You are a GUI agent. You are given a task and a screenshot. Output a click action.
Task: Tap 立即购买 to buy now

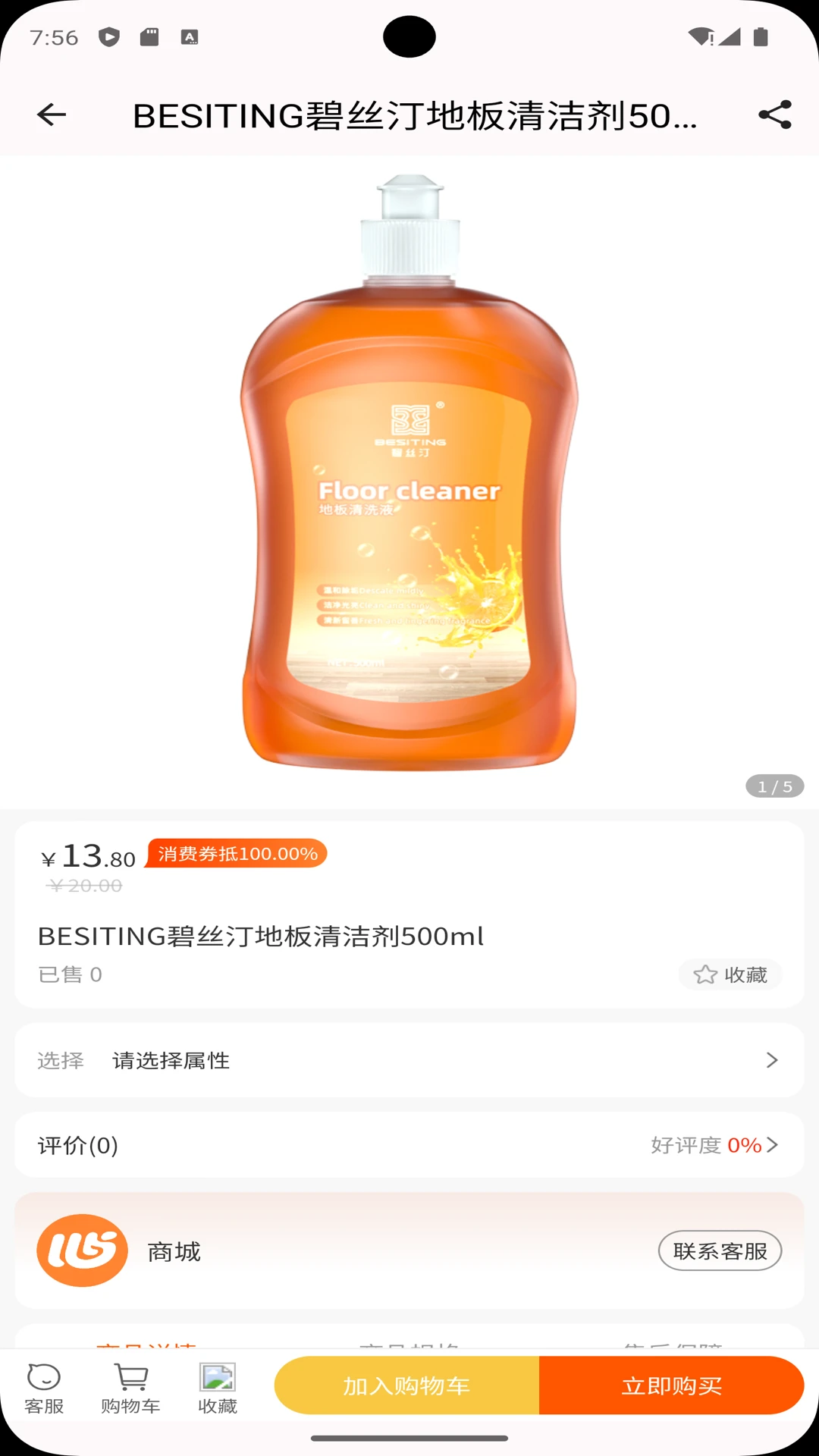673,1385
